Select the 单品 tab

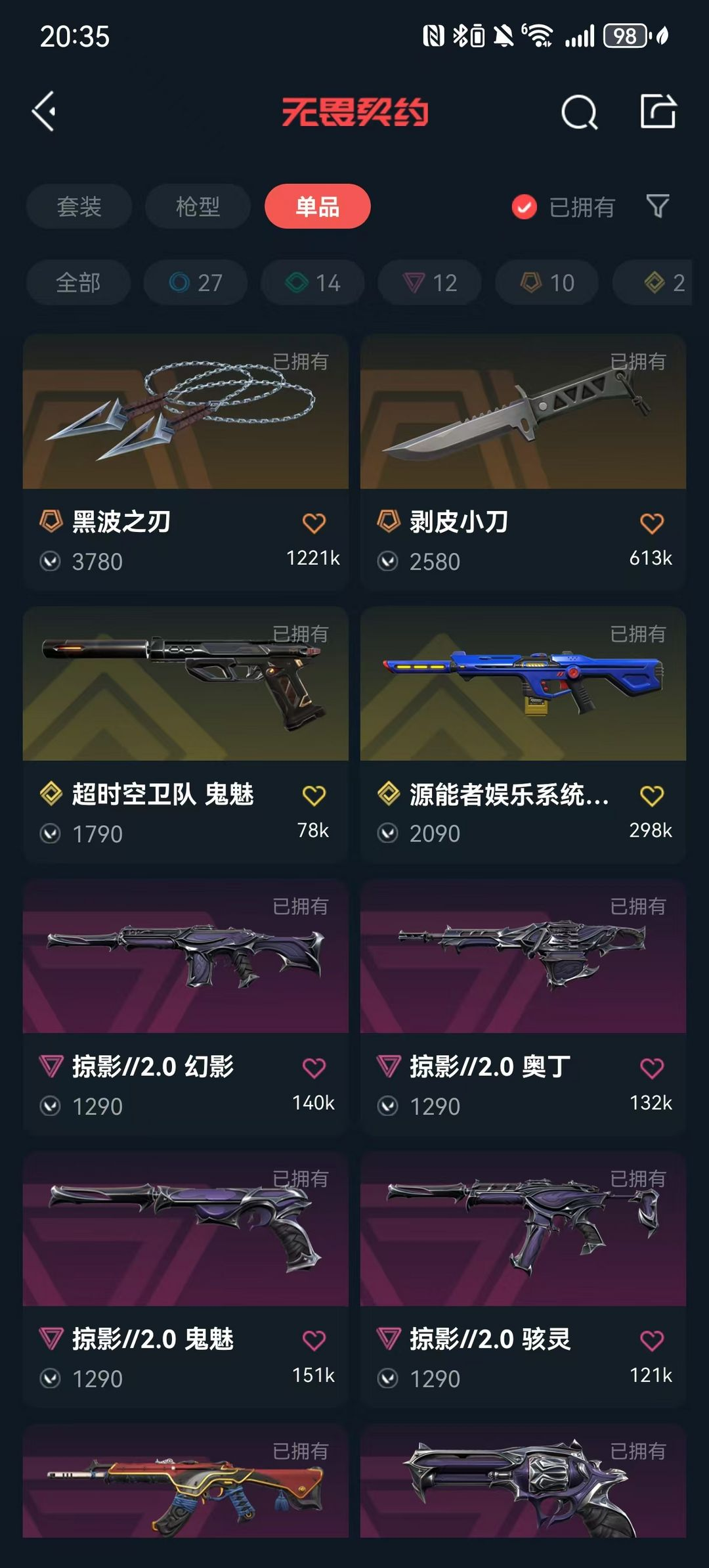(x=317, y=206)
